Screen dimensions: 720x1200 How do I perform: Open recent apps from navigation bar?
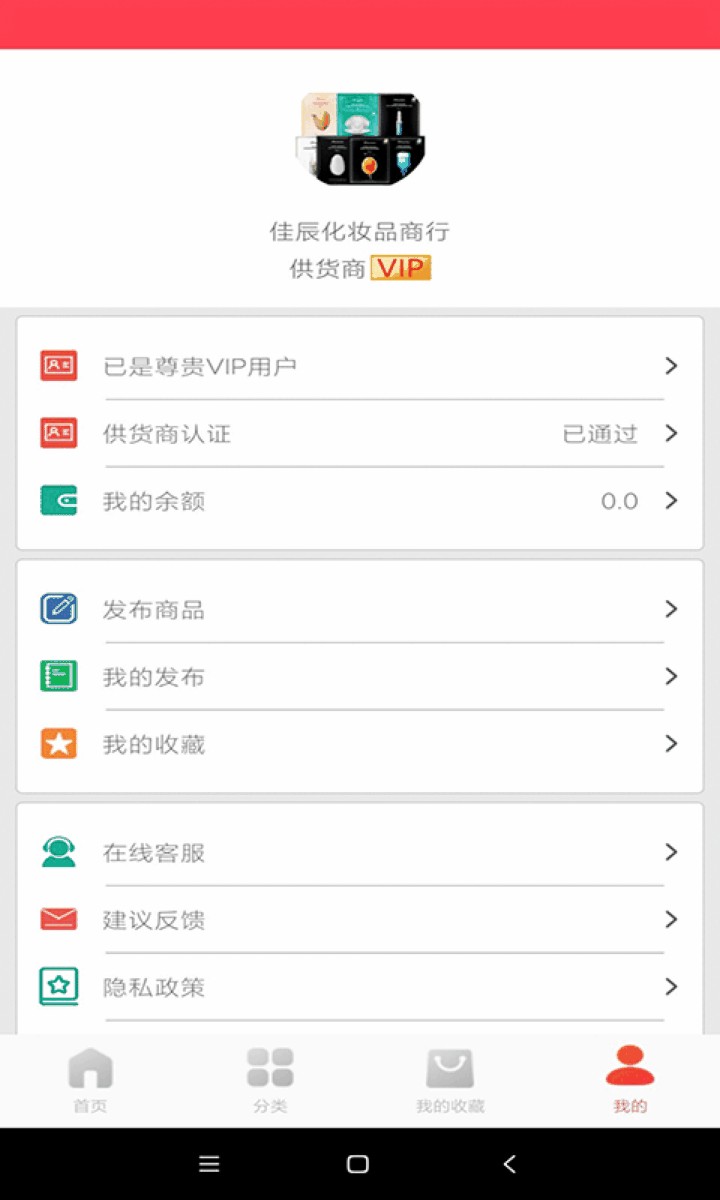point(209,1164)
